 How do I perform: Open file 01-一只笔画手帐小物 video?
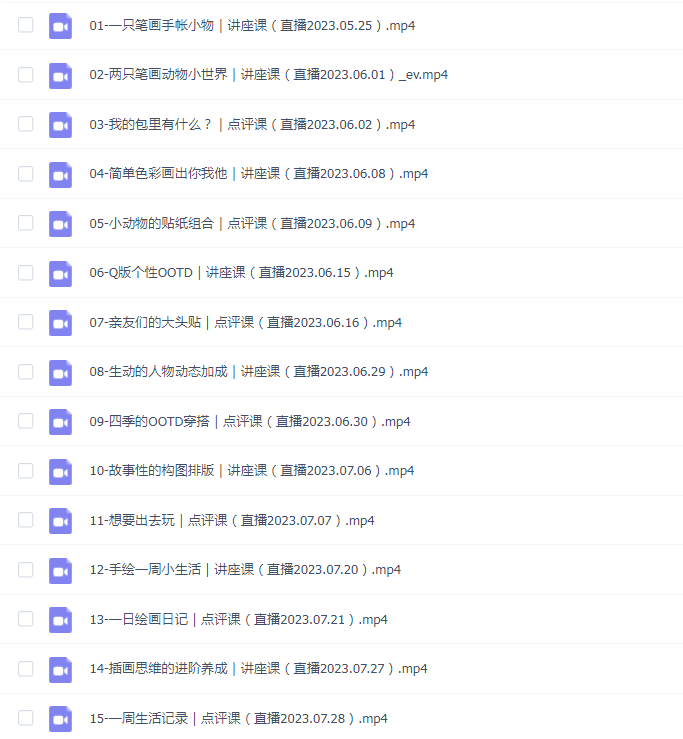tap(252, 26)
